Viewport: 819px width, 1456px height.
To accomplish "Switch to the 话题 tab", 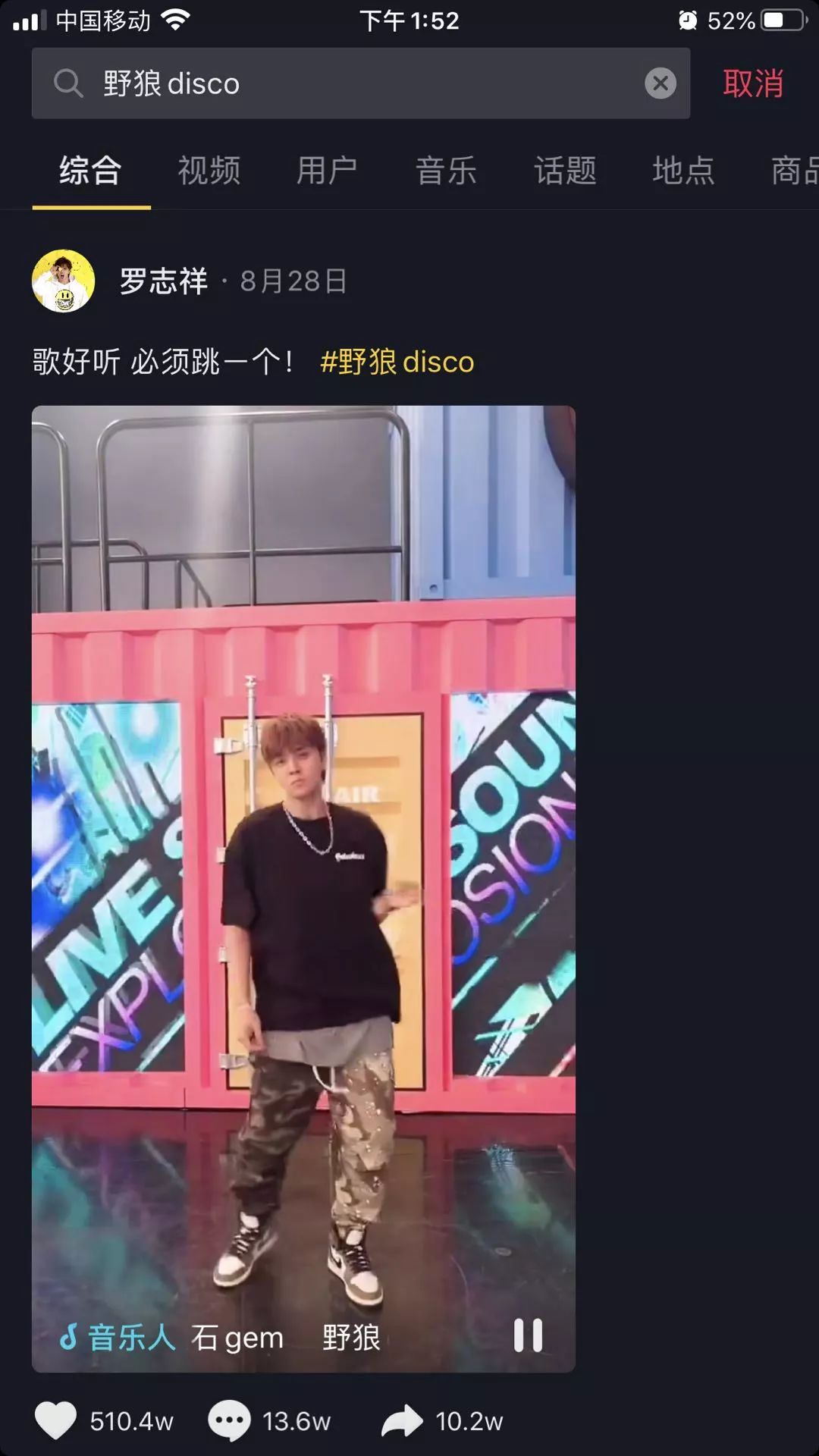I will click(565, 171).
